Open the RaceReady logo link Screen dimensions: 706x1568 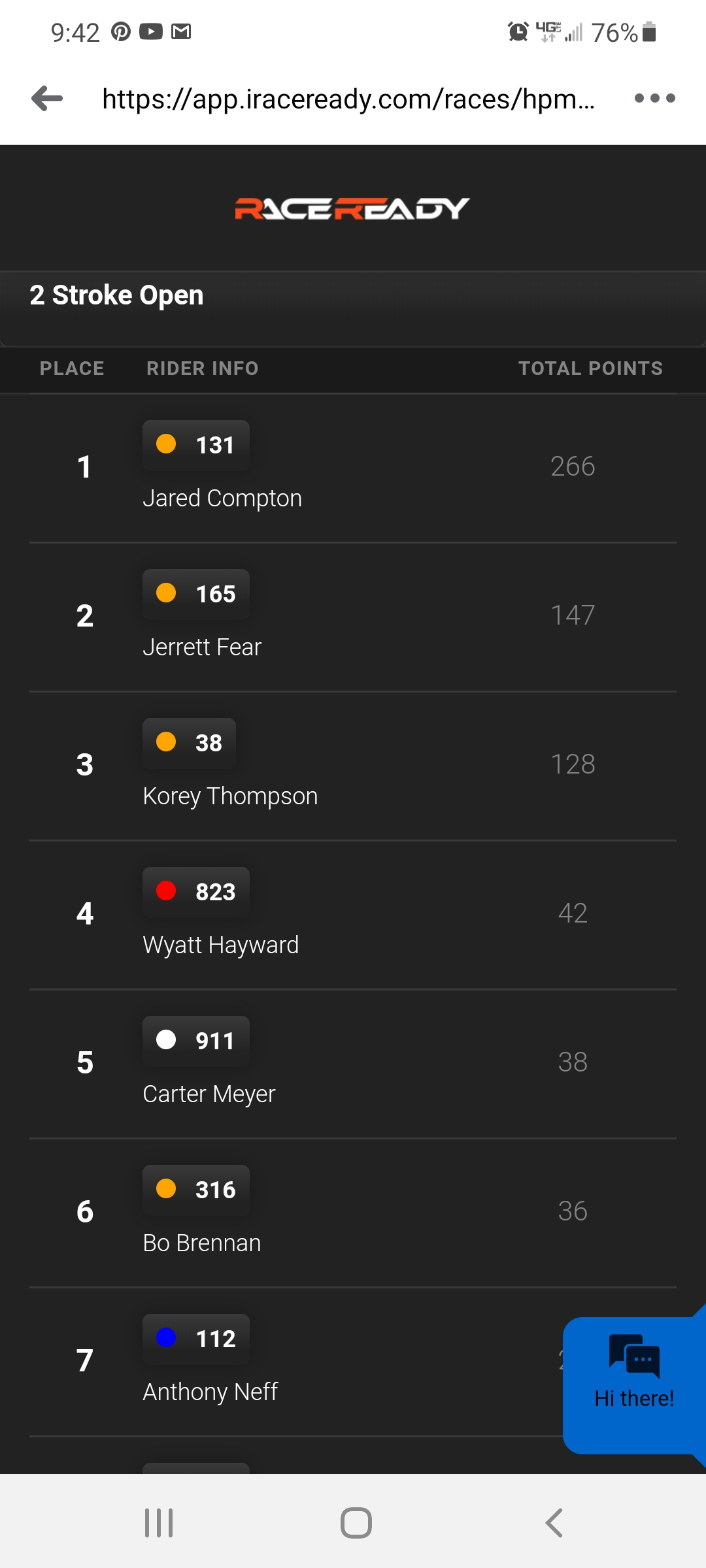[352, 208]
